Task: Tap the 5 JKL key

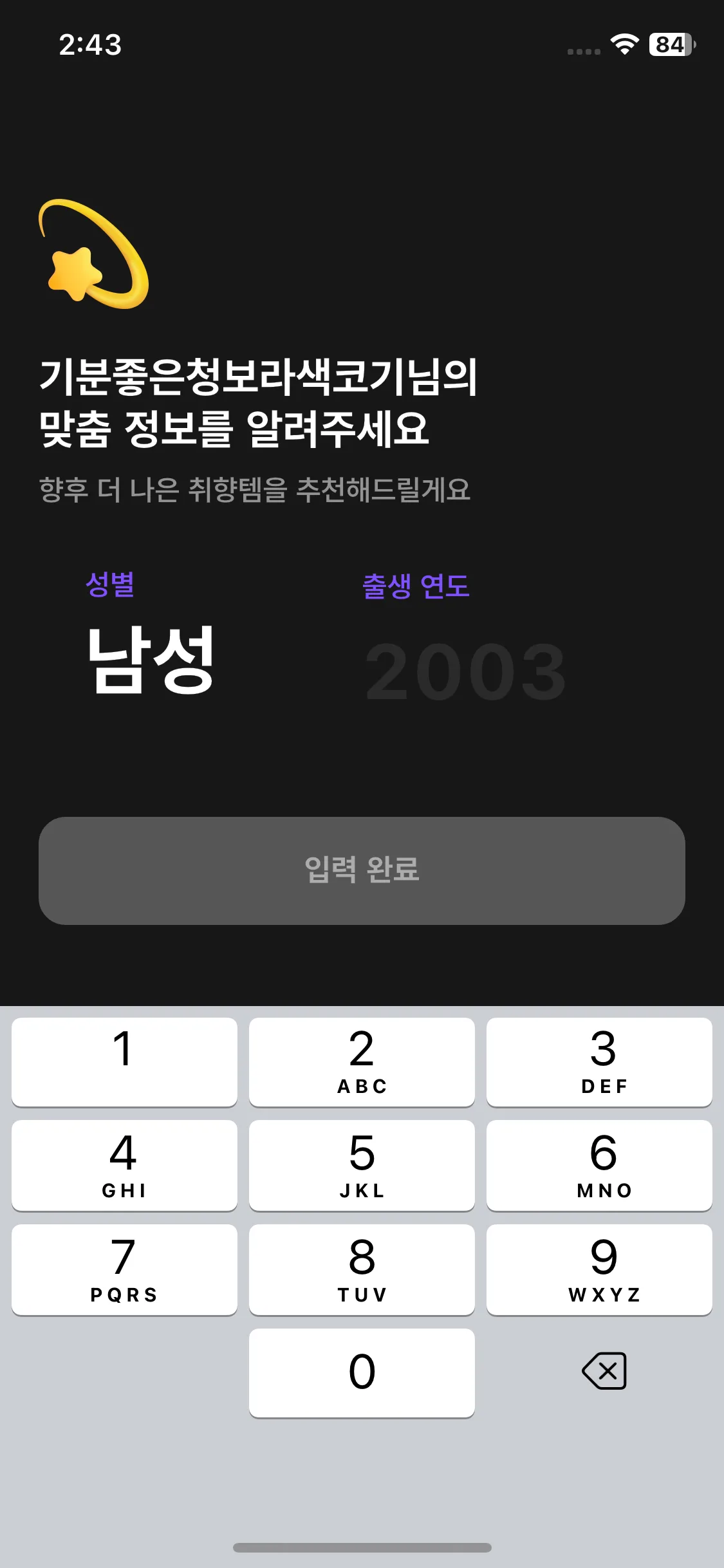Action: click(362, 1166)
